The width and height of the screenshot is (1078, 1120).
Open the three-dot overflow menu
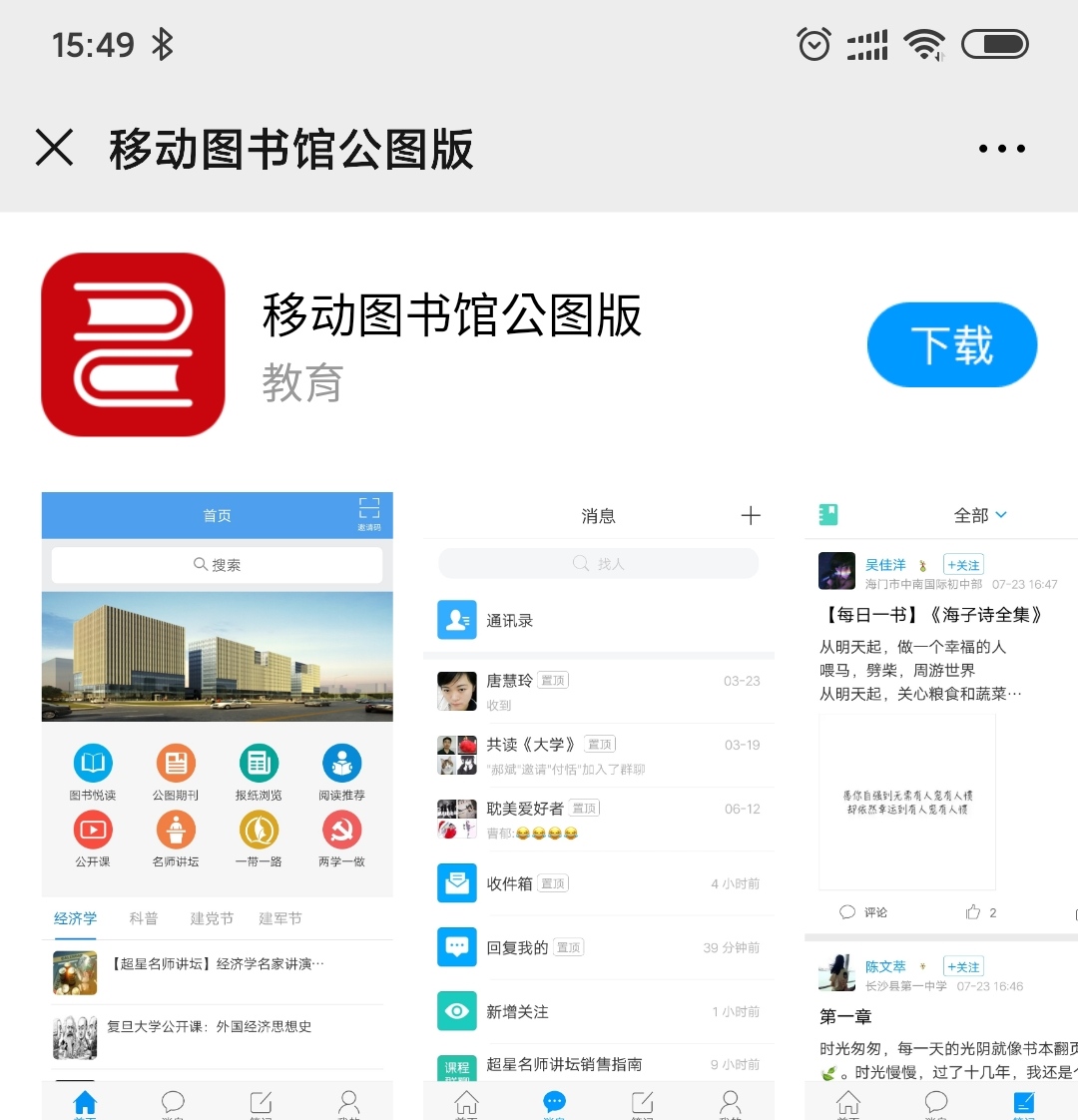1001,149
